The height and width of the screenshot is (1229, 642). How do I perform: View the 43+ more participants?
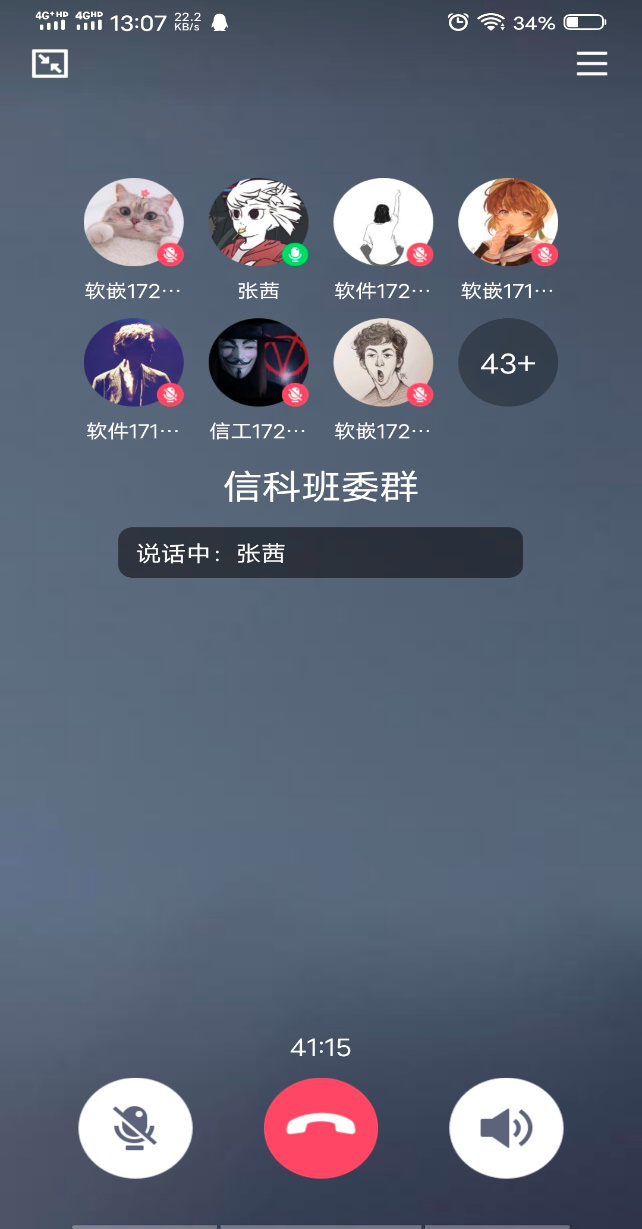[507, 363]
